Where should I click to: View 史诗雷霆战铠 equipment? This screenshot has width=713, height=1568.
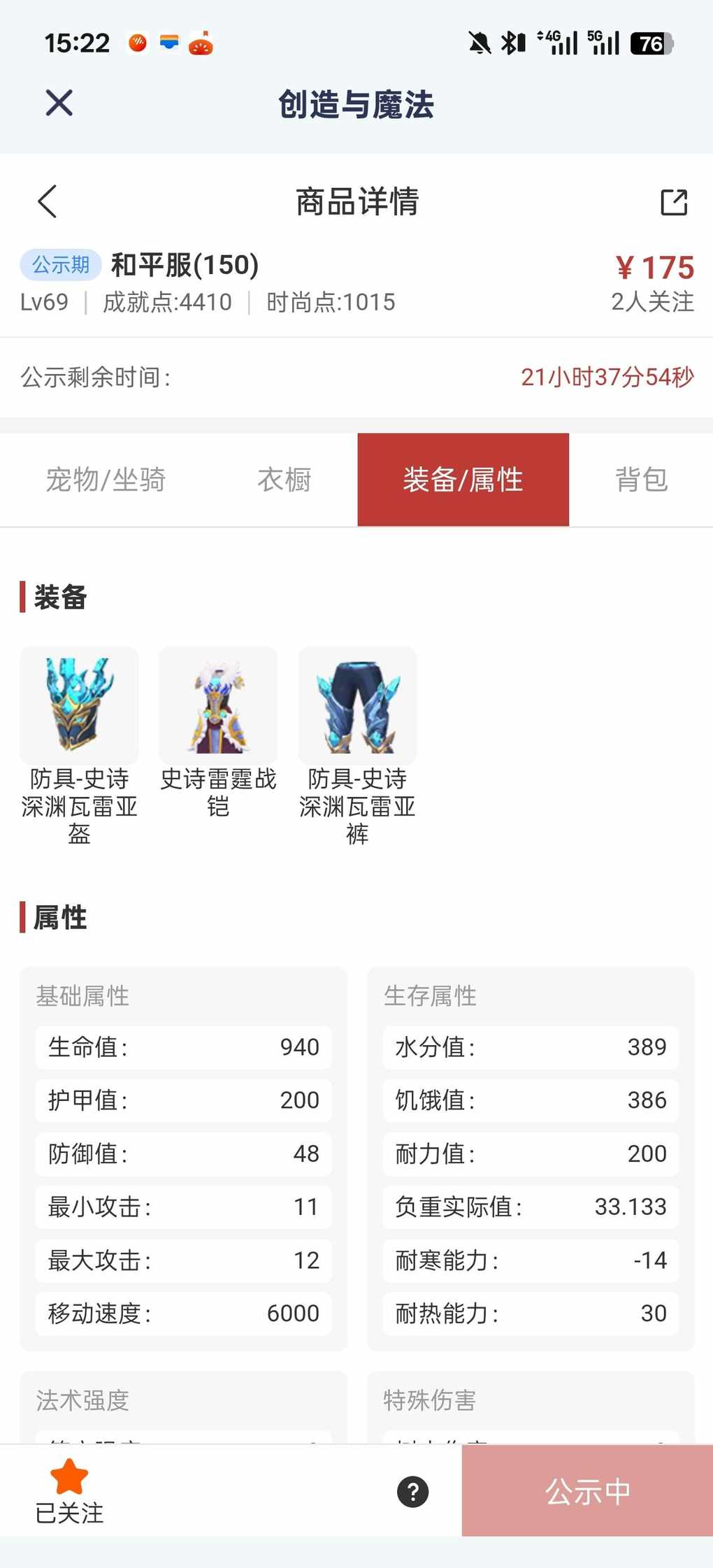tap(218, 706)
